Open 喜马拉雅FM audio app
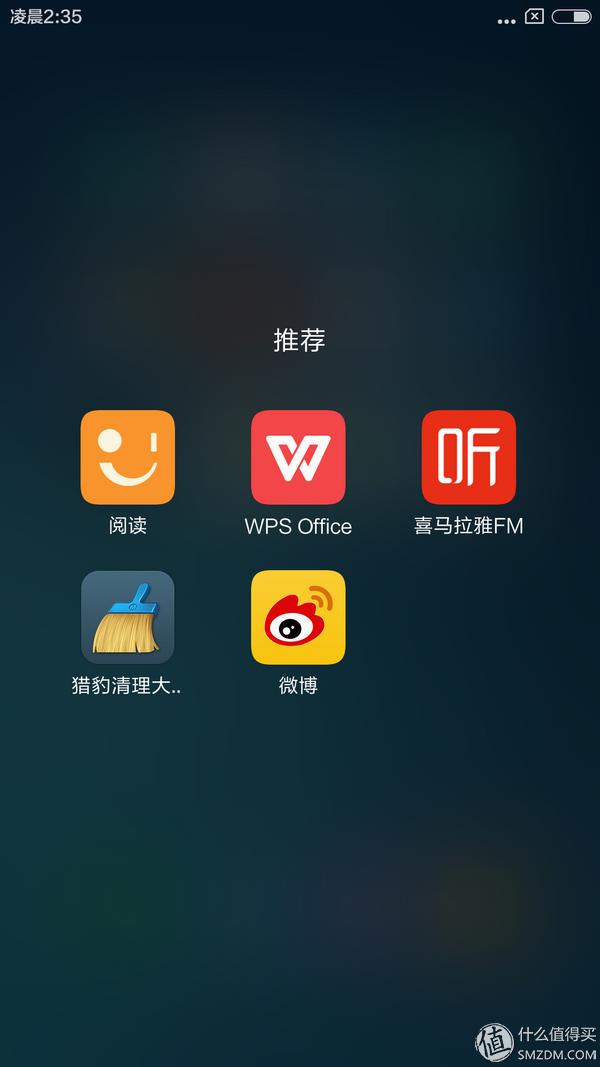Image resolution: width=600 pixels, height=1067 pixels. pyautogui.click(x=468, y=457)
